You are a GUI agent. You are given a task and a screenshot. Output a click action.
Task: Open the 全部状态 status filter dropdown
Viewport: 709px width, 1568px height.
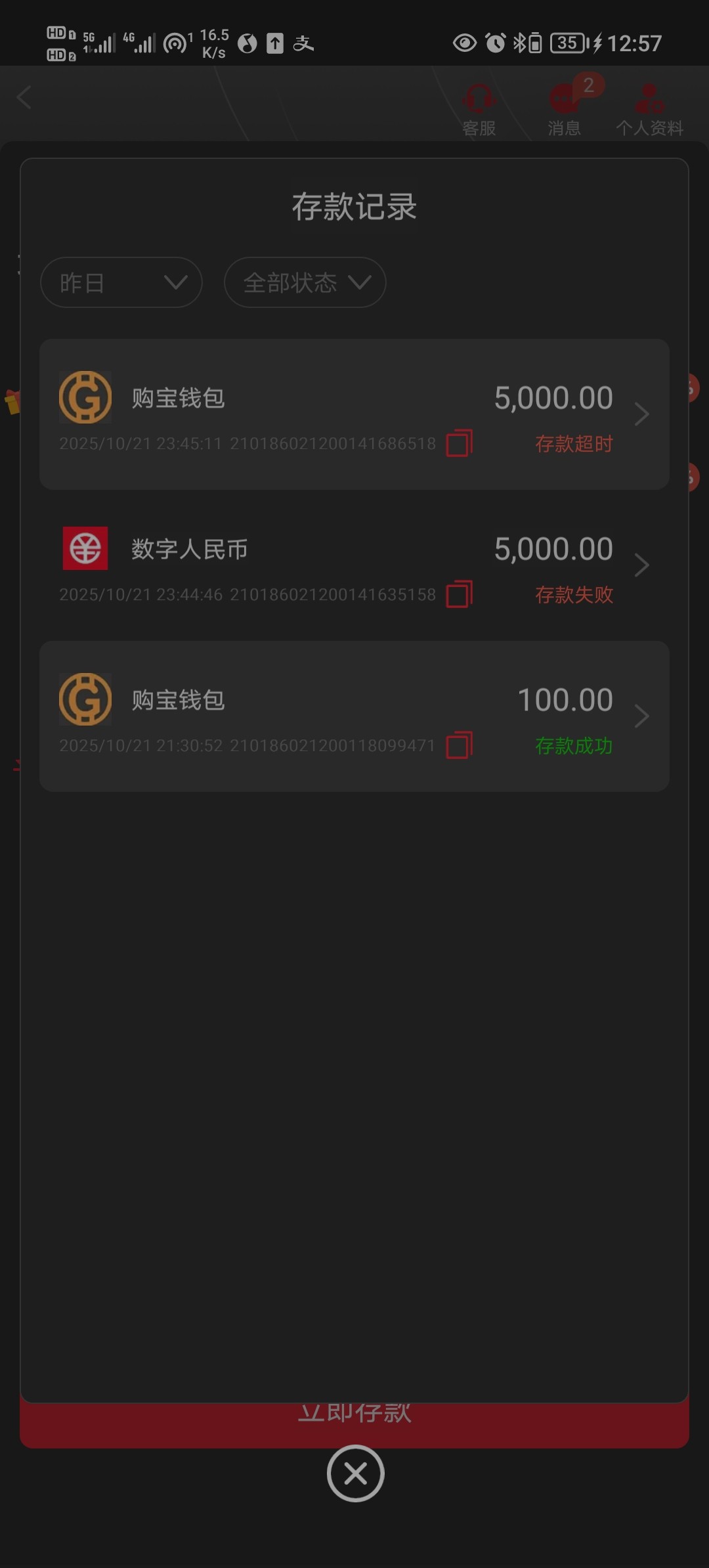click(304, 282)
